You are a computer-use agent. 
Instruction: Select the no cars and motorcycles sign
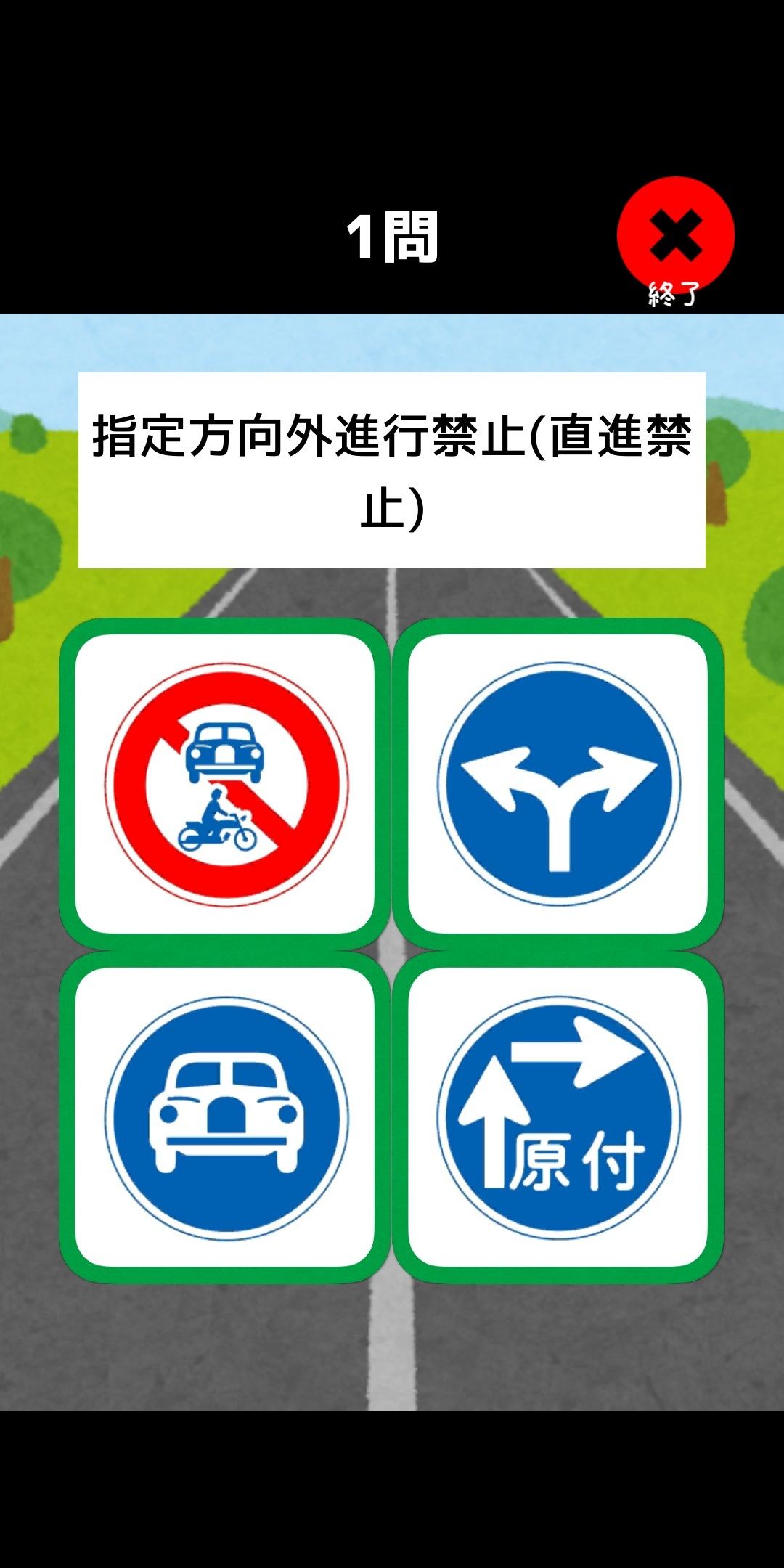(225, 784)
